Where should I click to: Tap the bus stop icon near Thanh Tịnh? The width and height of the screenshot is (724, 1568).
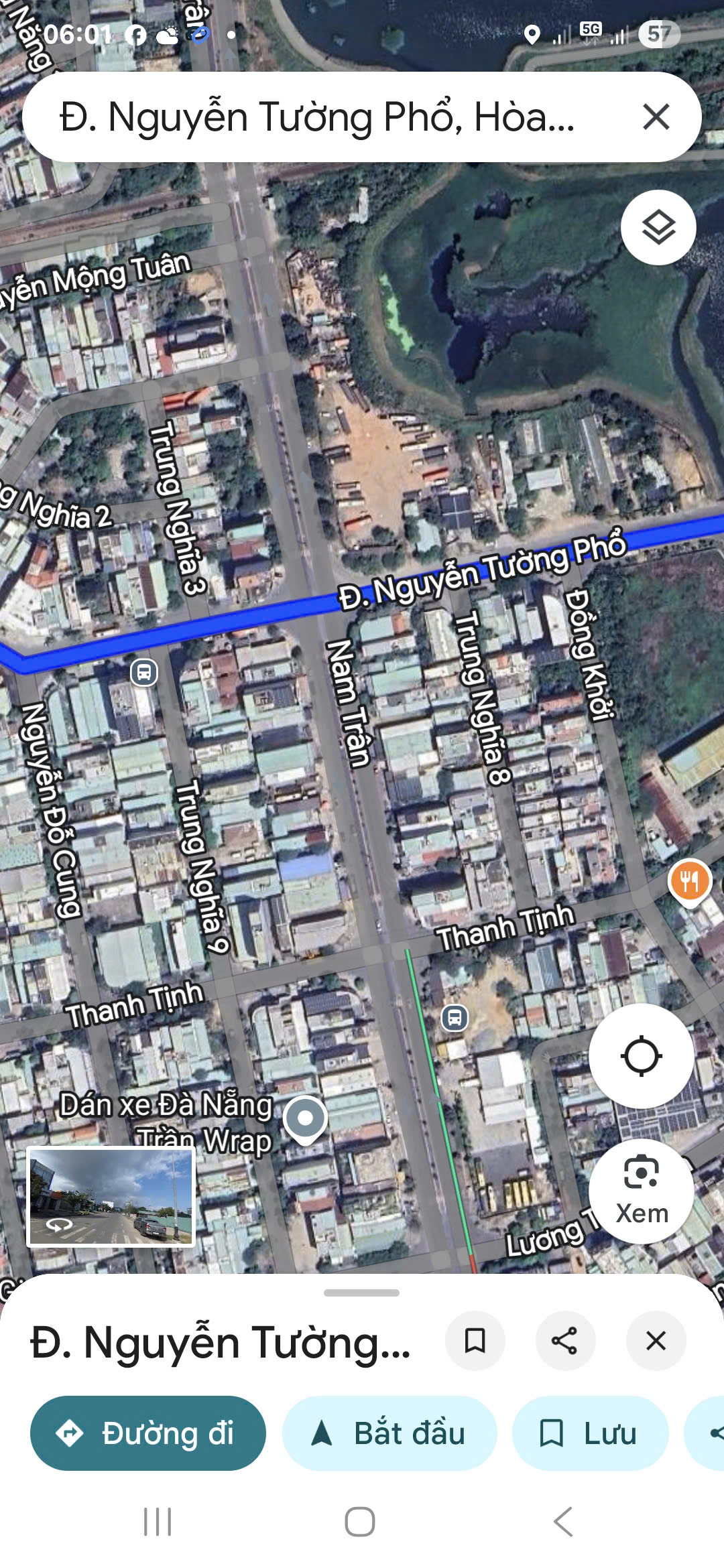(455, 1018)
